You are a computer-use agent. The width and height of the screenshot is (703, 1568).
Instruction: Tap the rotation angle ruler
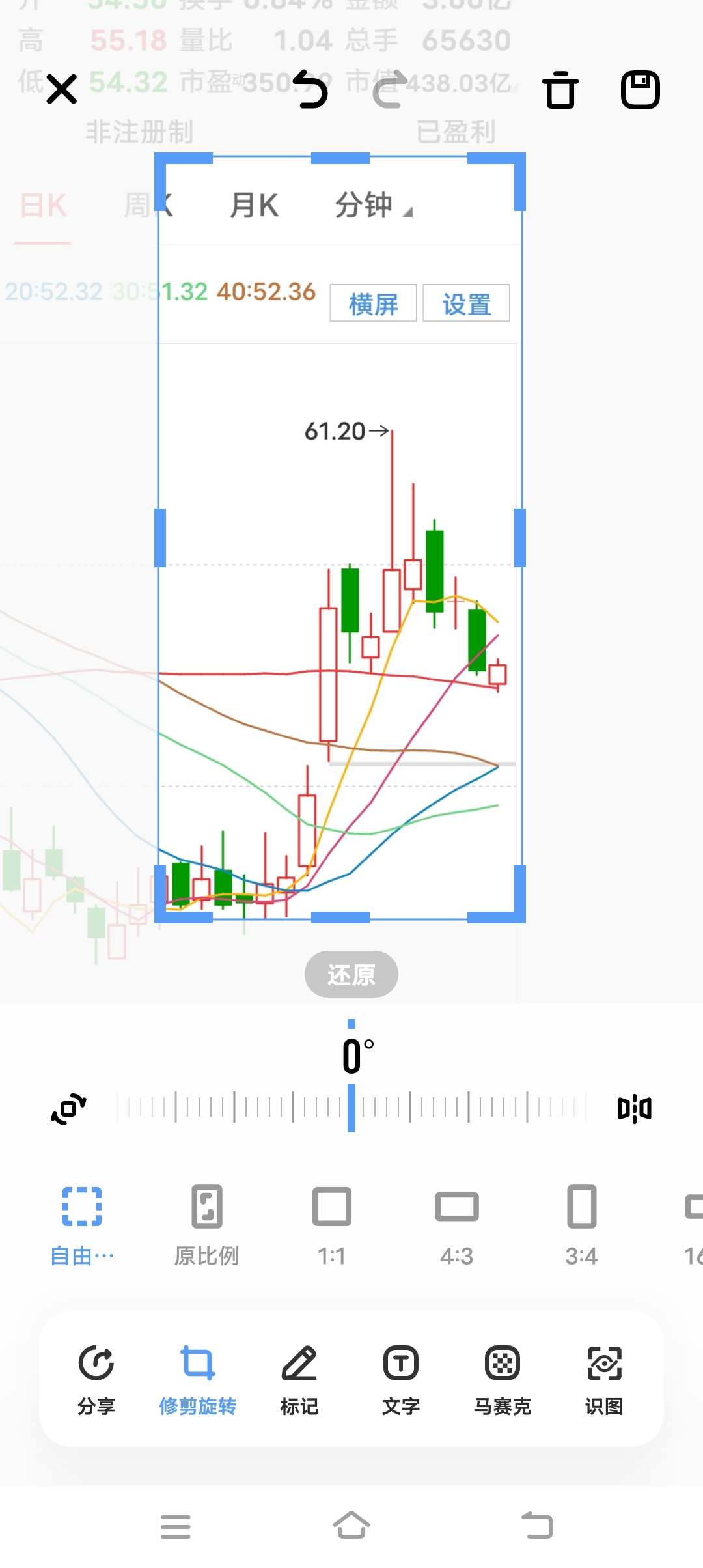click(351, 1107)
